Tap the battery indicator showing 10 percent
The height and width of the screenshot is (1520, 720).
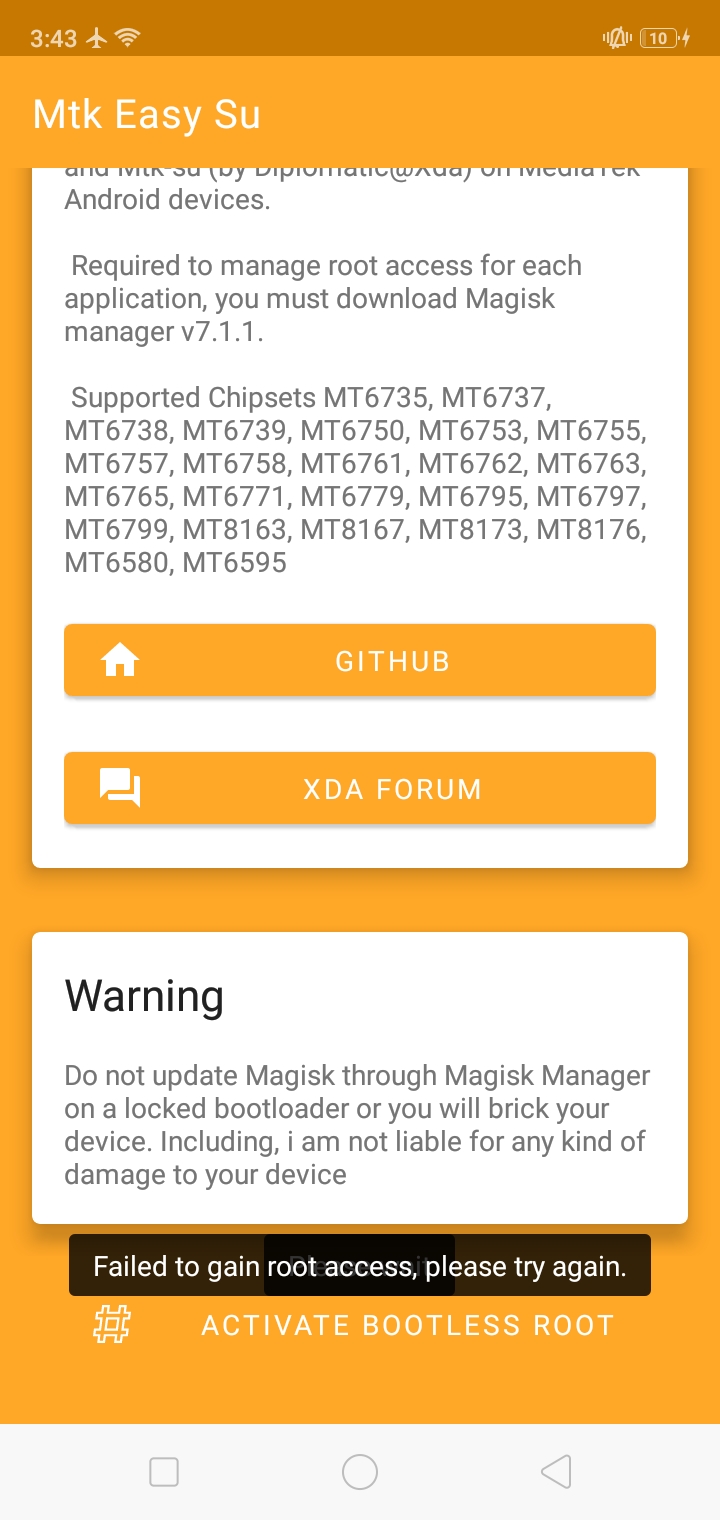pyautogui.click(x=661, y=37)
